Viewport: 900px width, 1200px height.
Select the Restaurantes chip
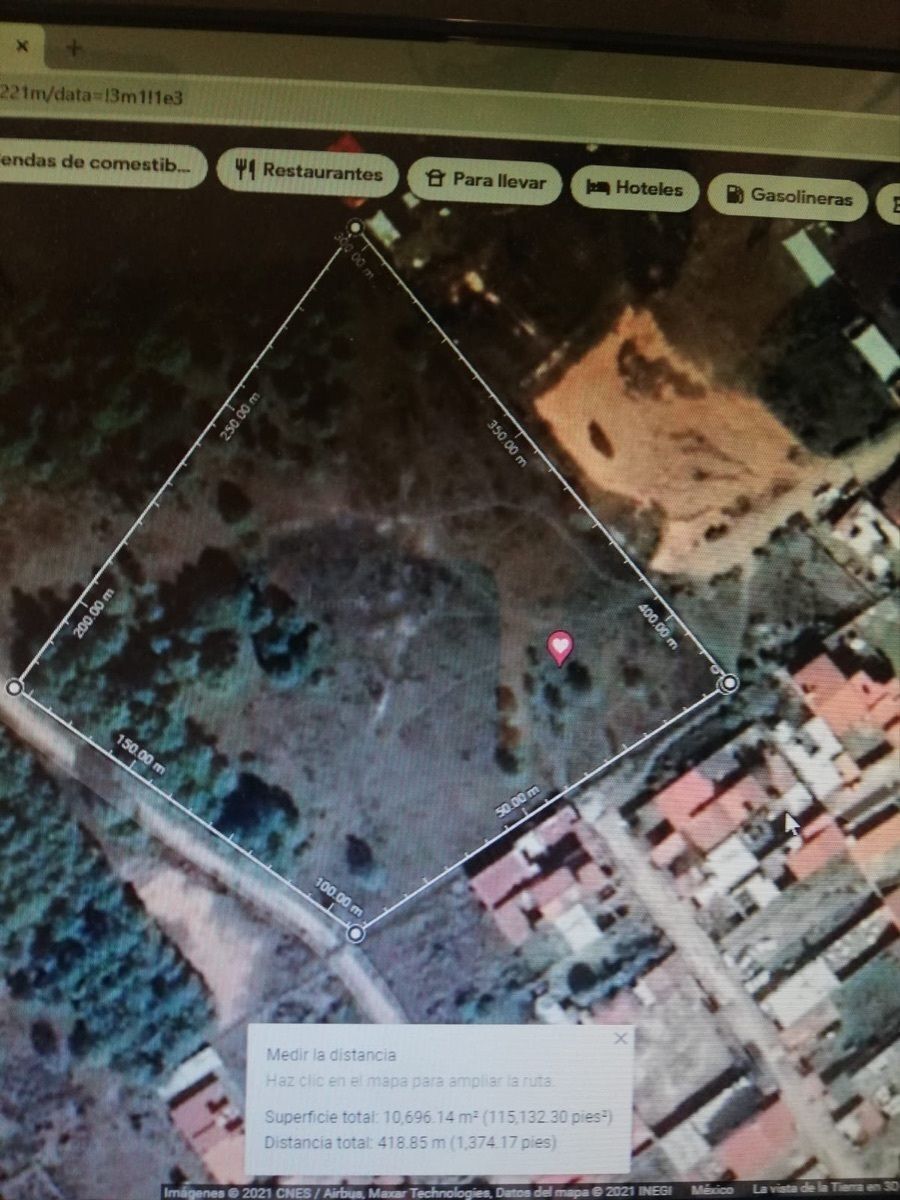pos(308,172)
